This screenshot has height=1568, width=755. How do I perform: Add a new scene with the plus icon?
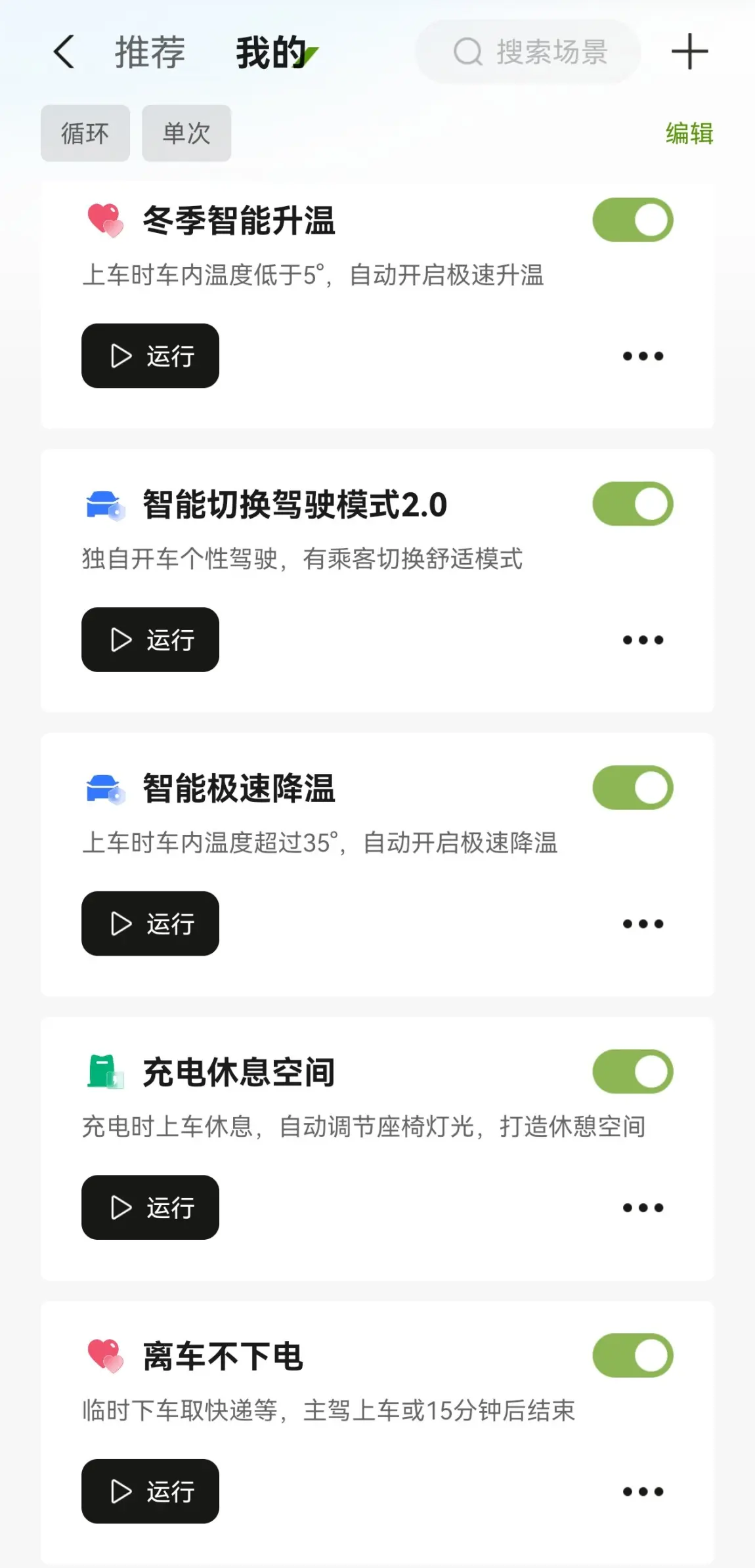[x=689, y=52]
